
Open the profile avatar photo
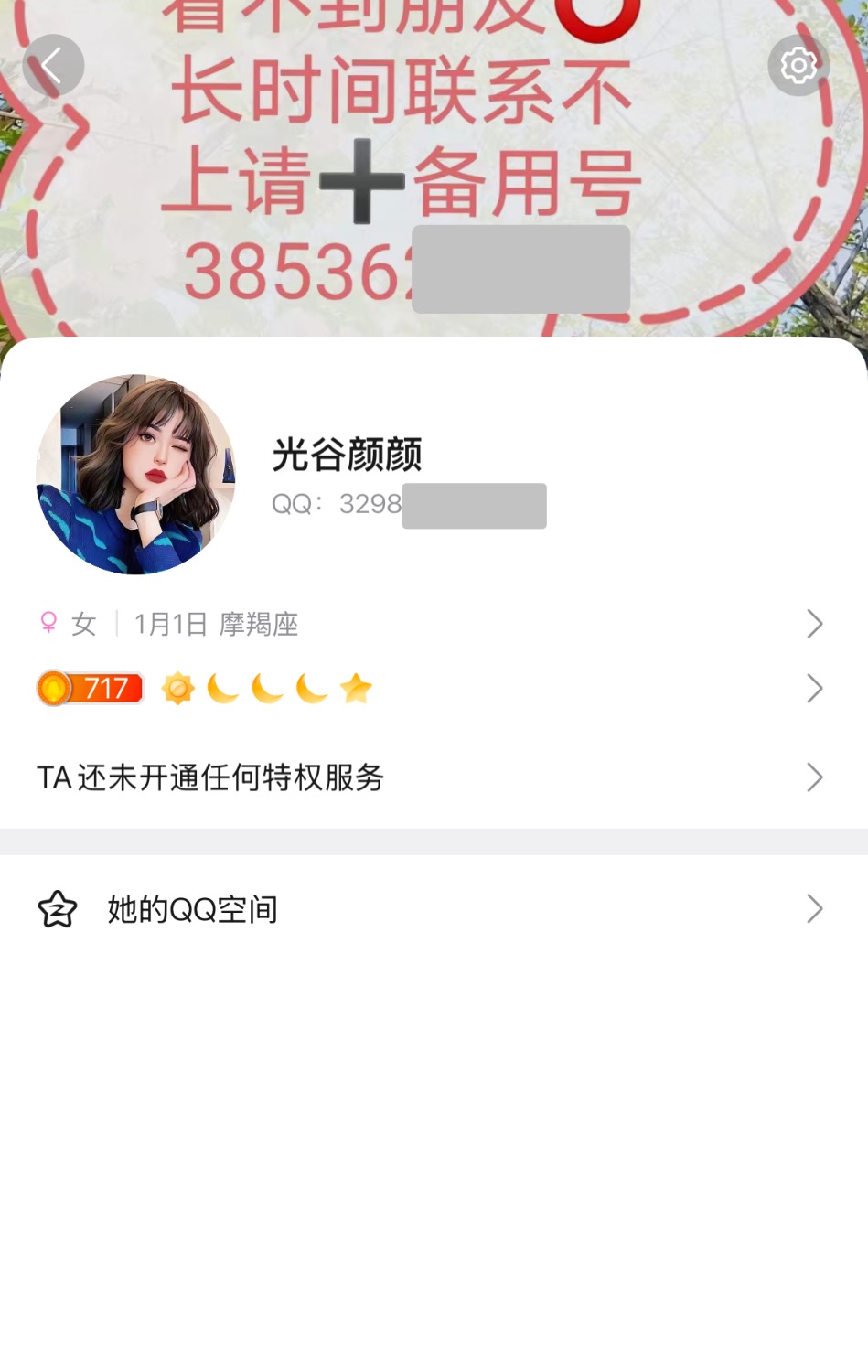pyautogui.click(x=134, y=473)
